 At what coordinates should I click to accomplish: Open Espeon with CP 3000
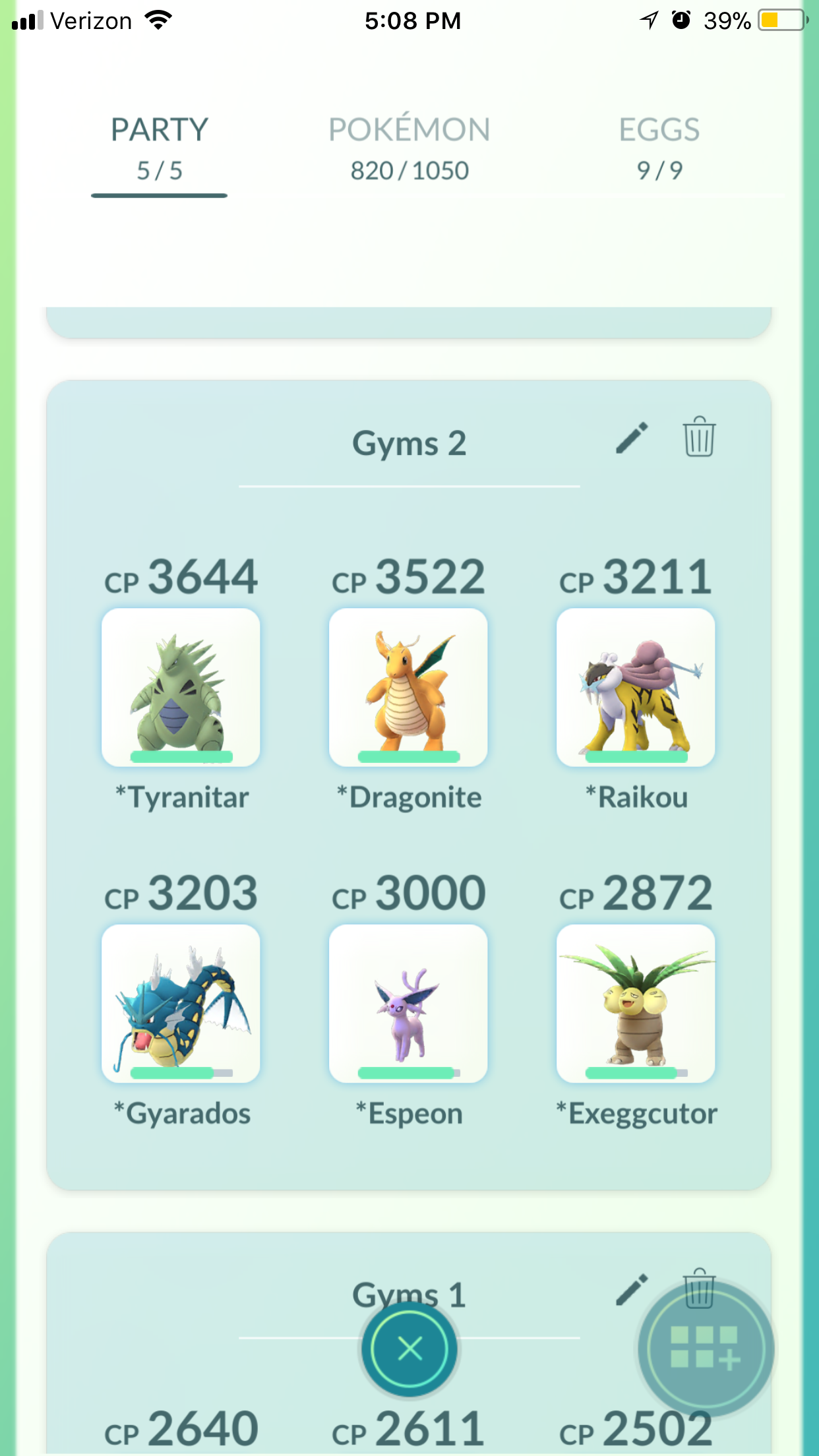coord(408,1004)
